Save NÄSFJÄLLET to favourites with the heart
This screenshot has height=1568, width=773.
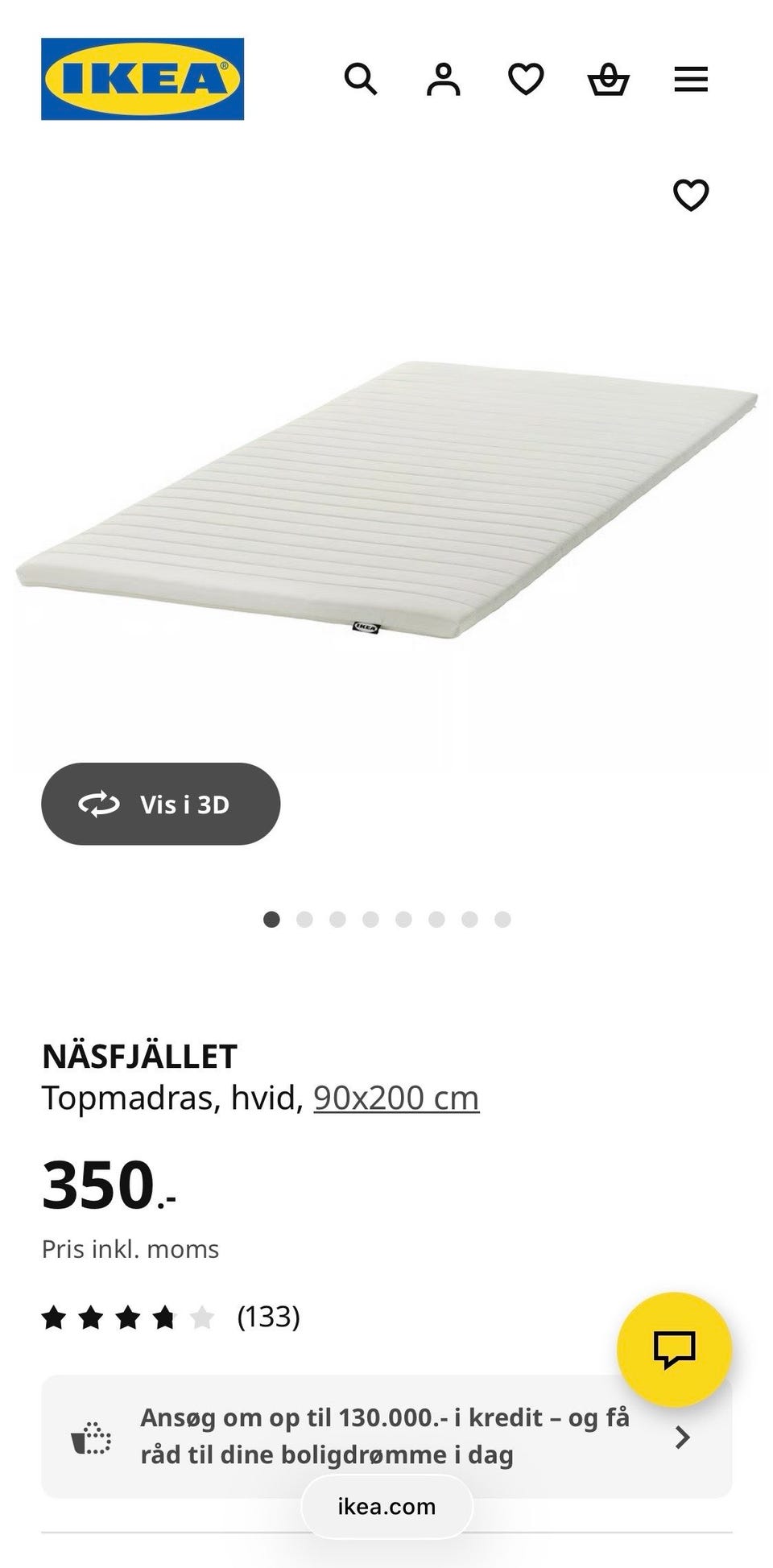tap(691, 195)
